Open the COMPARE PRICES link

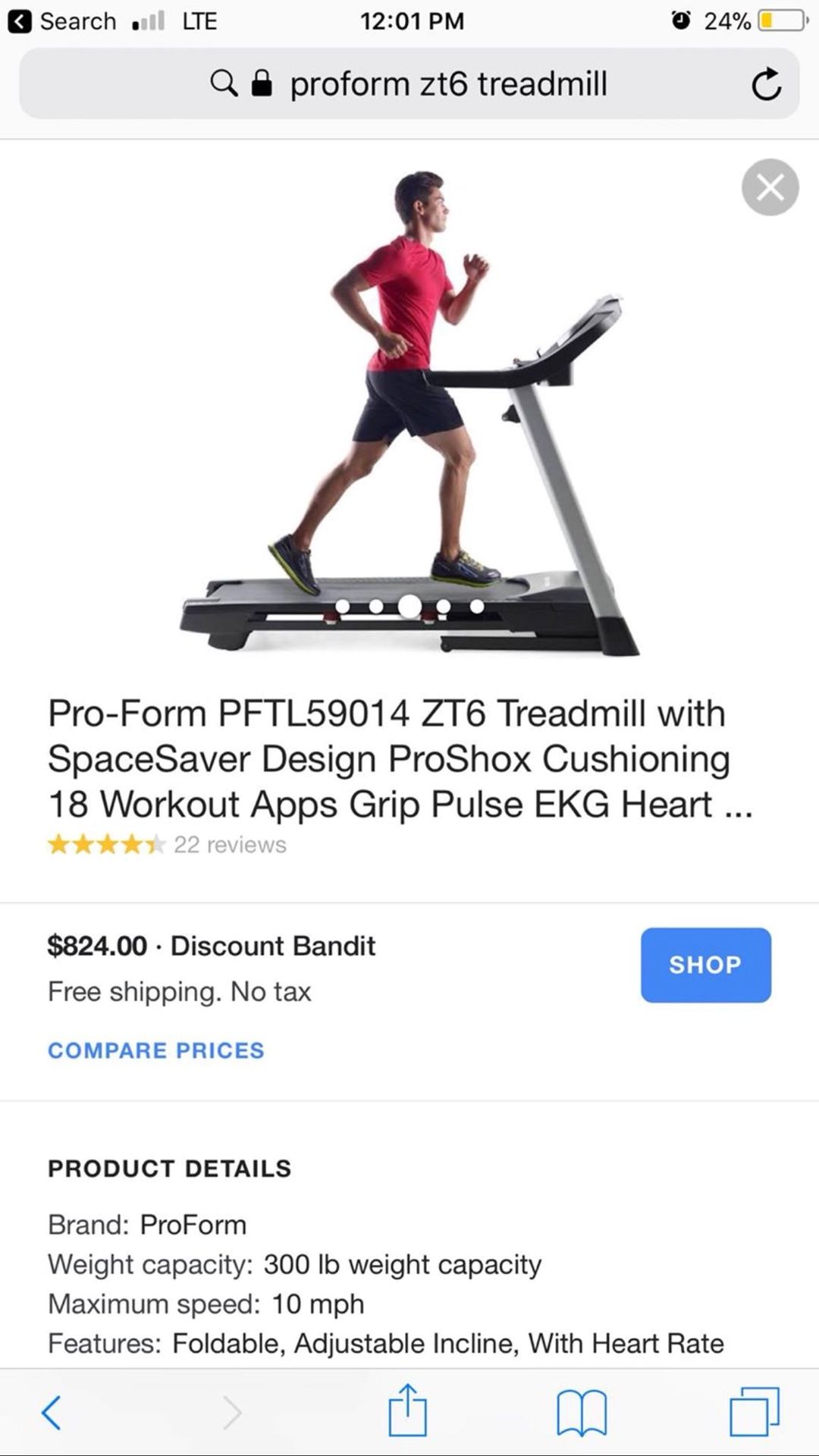[156, 1050]
